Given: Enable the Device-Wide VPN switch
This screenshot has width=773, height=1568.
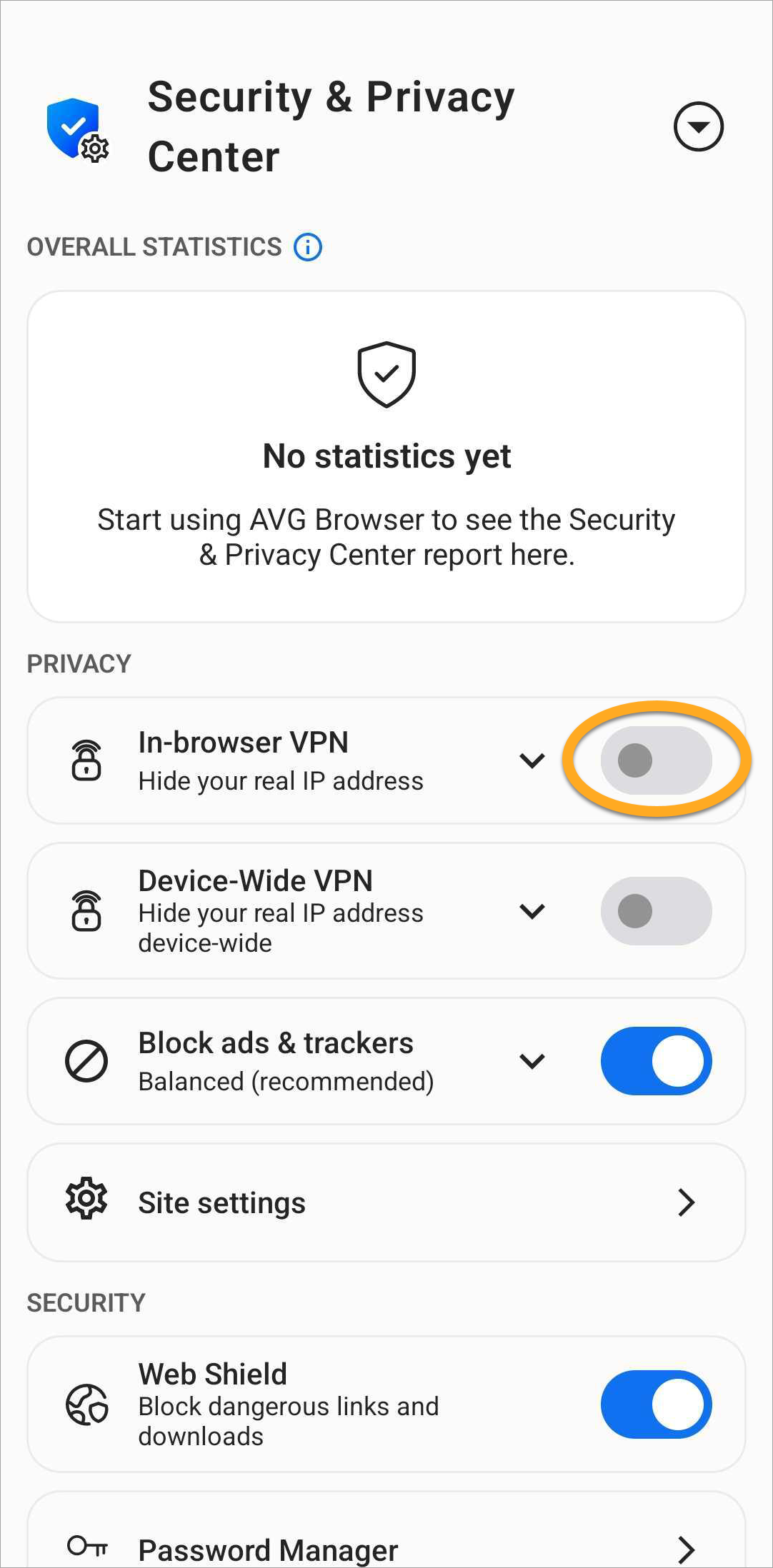Looking at the screenshot, I should pos(656,911).
